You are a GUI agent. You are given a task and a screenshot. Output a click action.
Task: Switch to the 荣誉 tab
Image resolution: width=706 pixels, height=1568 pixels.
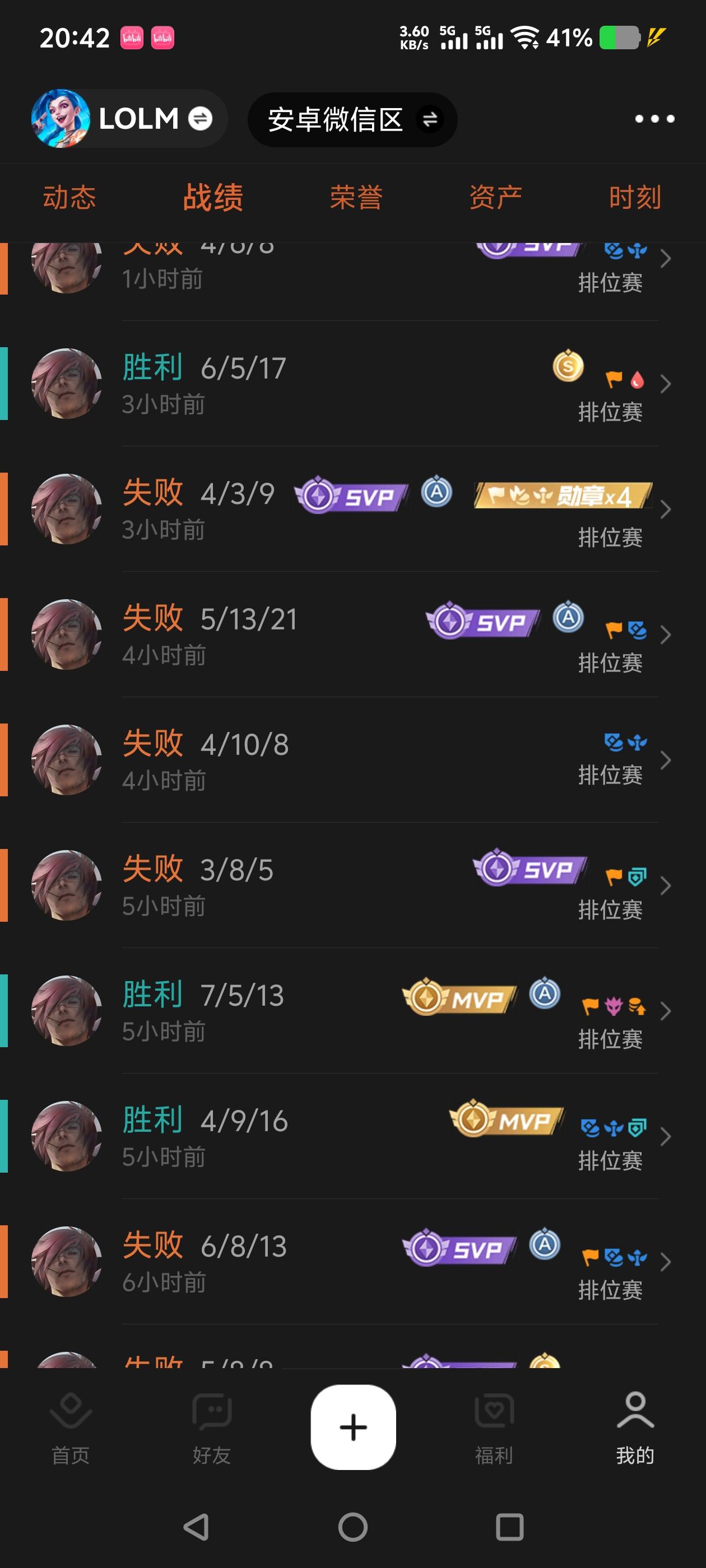(x=356, y=197)
